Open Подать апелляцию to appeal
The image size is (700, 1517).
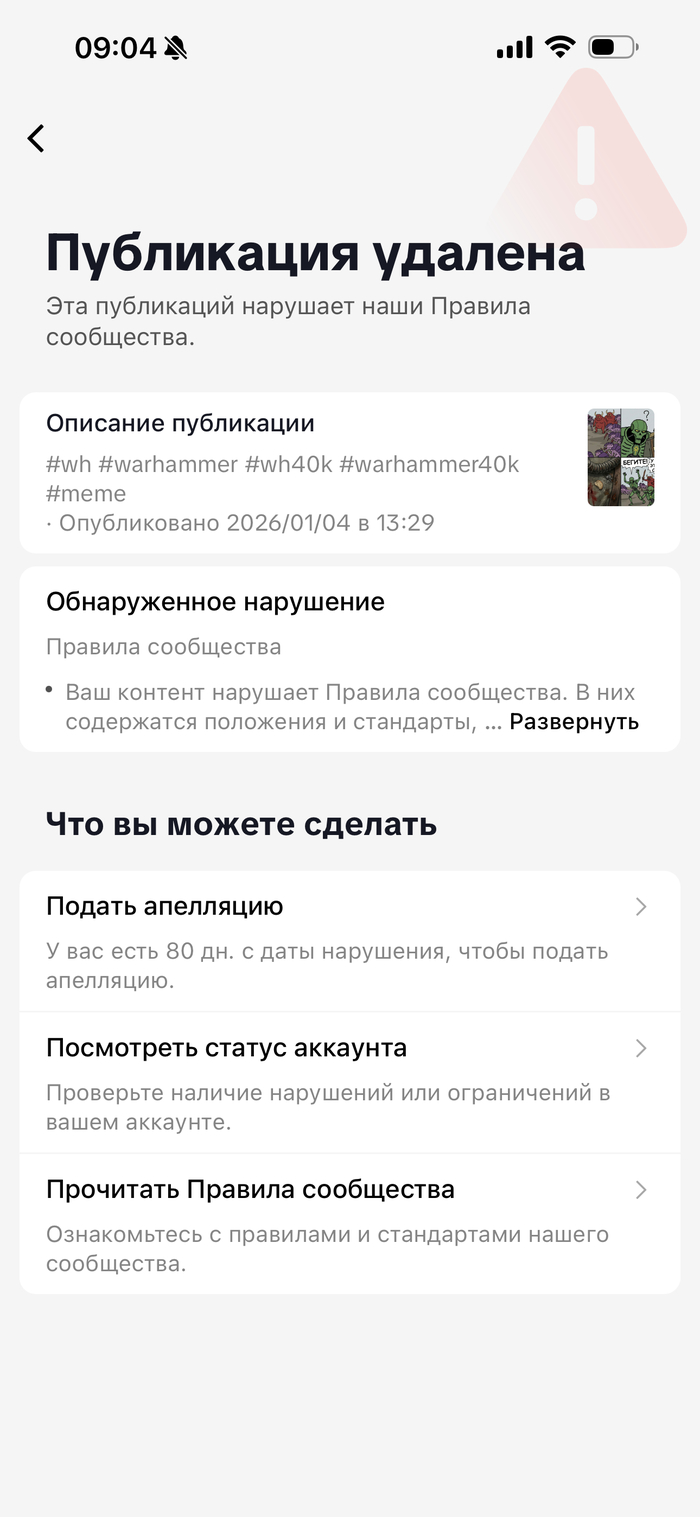(349, 939)
